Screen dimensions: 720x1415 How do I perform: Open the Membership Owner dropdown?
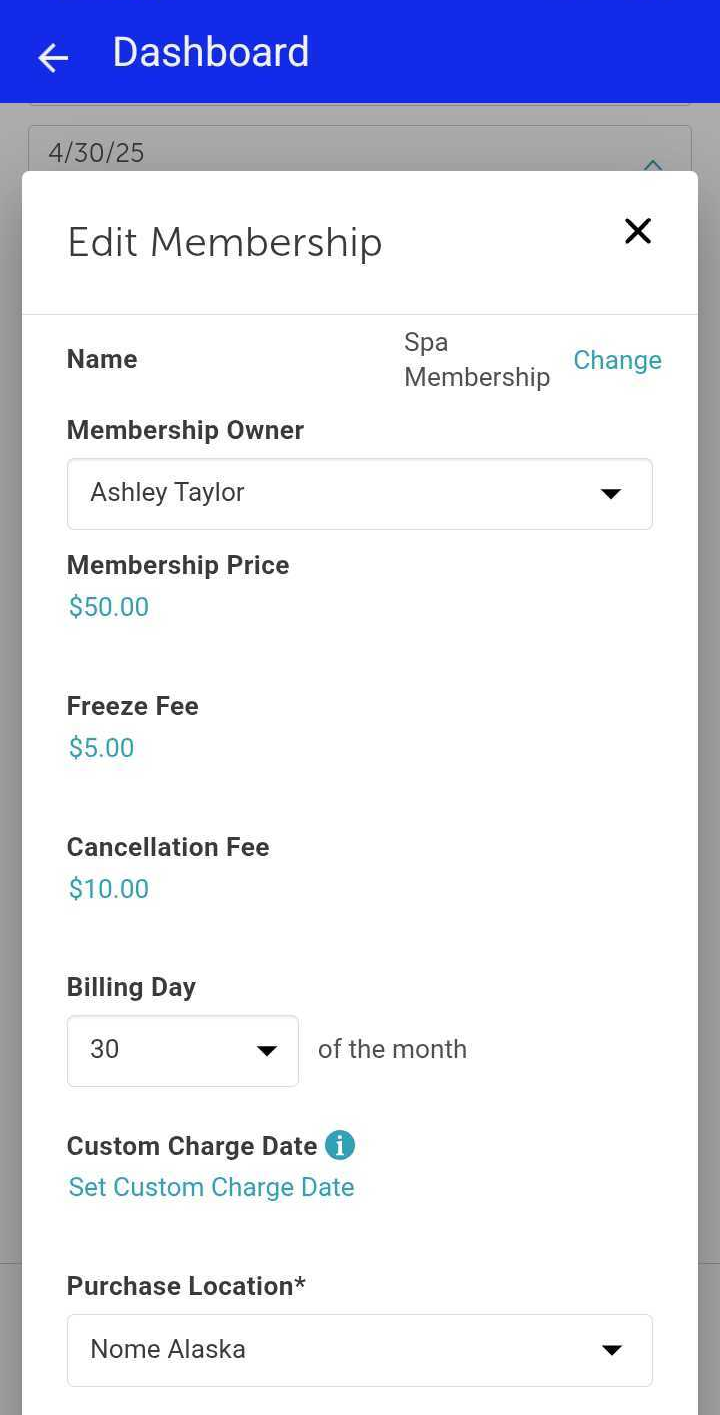359,493
